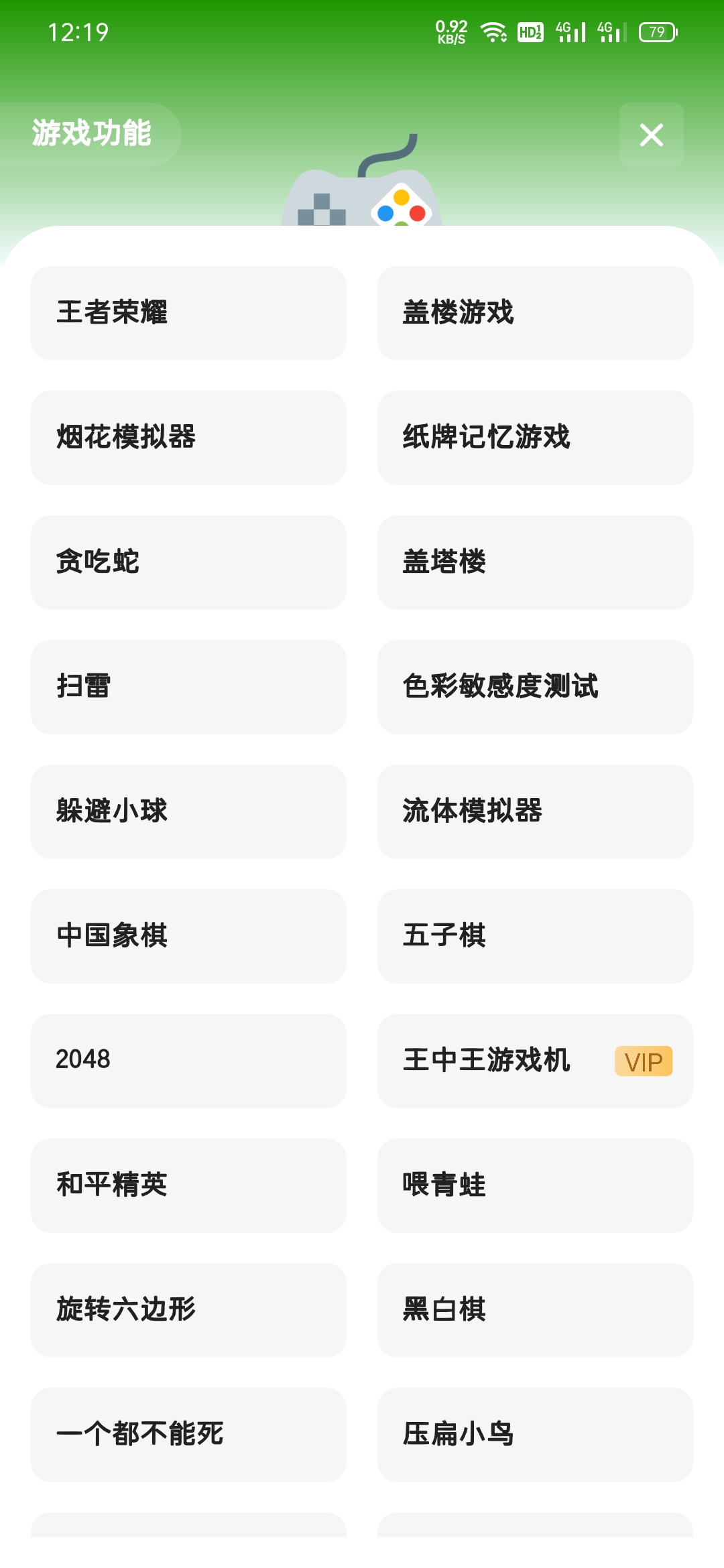Launch the 和平精英 game feature

pyautogui.click(x=188, y=1186)
